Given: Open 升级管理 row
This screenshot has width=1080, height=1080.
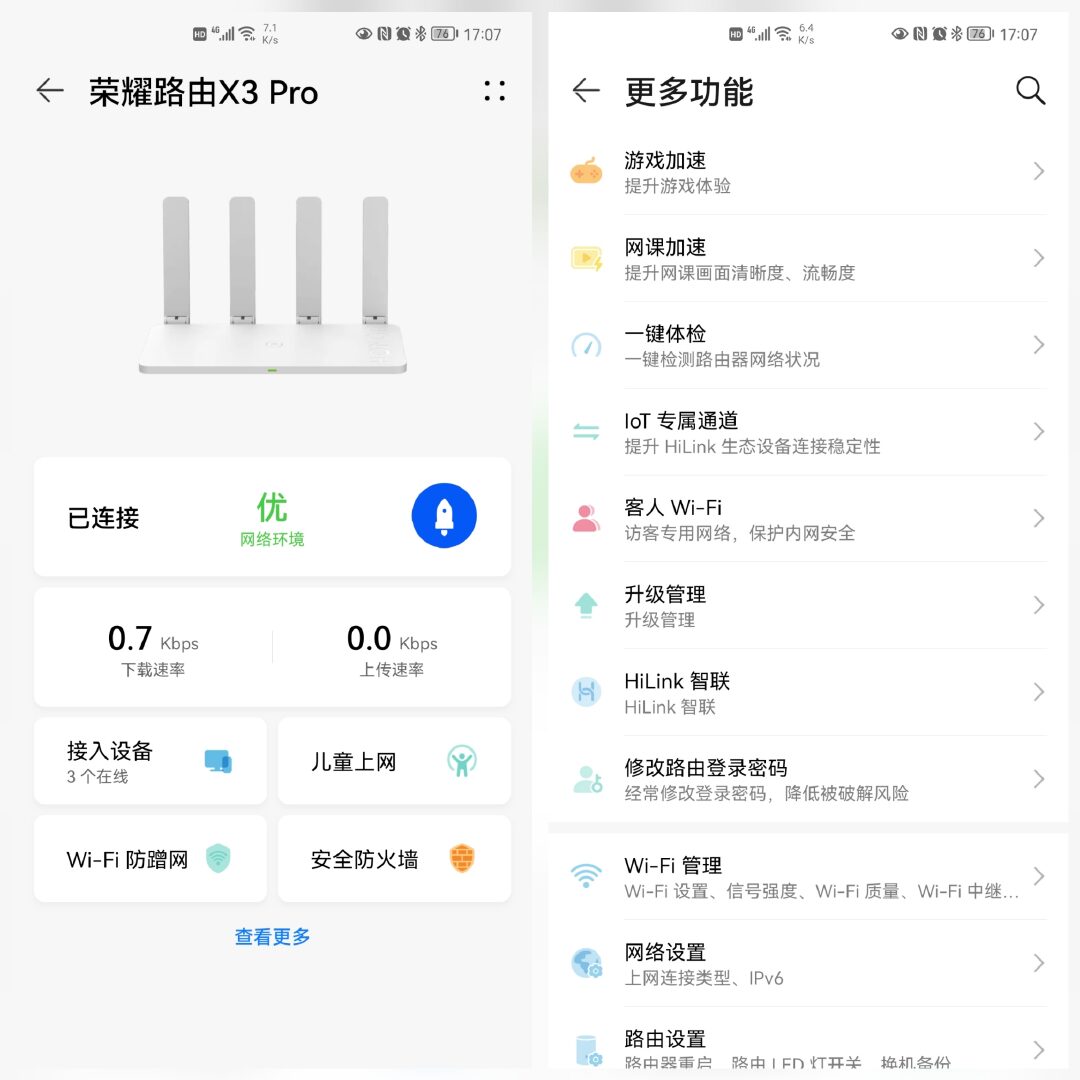Looking at the screenshot, I should click(809, 605).
